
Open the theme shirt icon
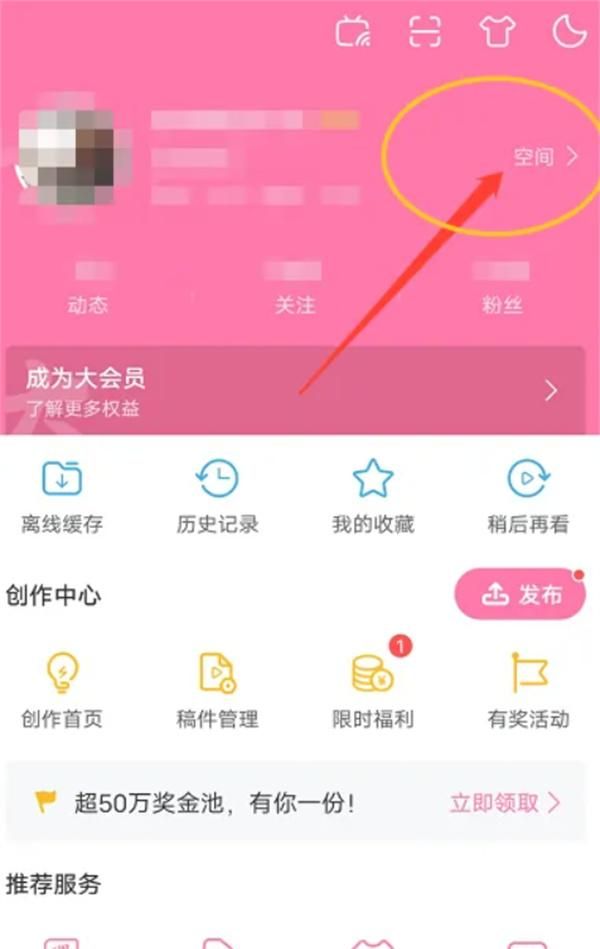[497, 32]
